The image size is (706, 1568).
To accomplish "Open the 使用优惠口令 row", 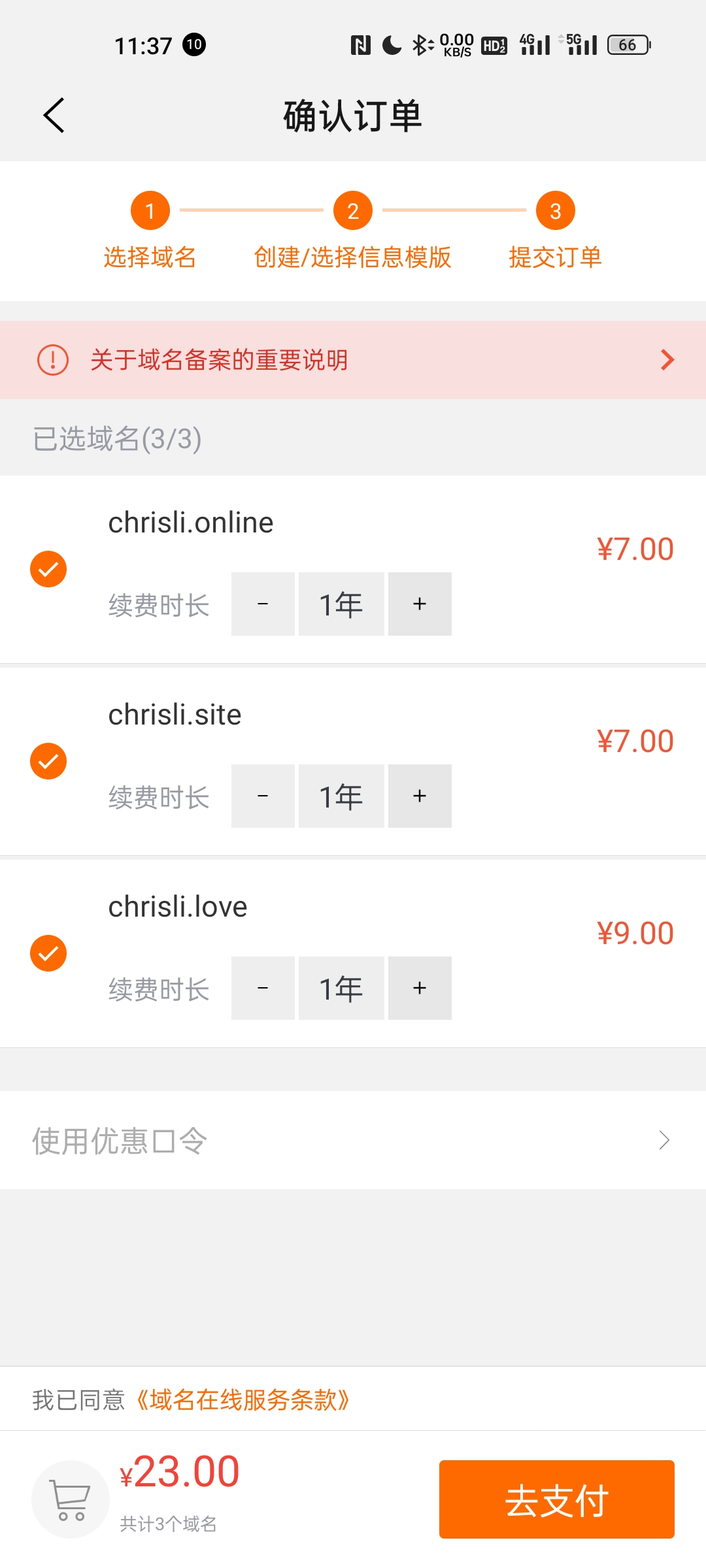I will (353, 1140).
